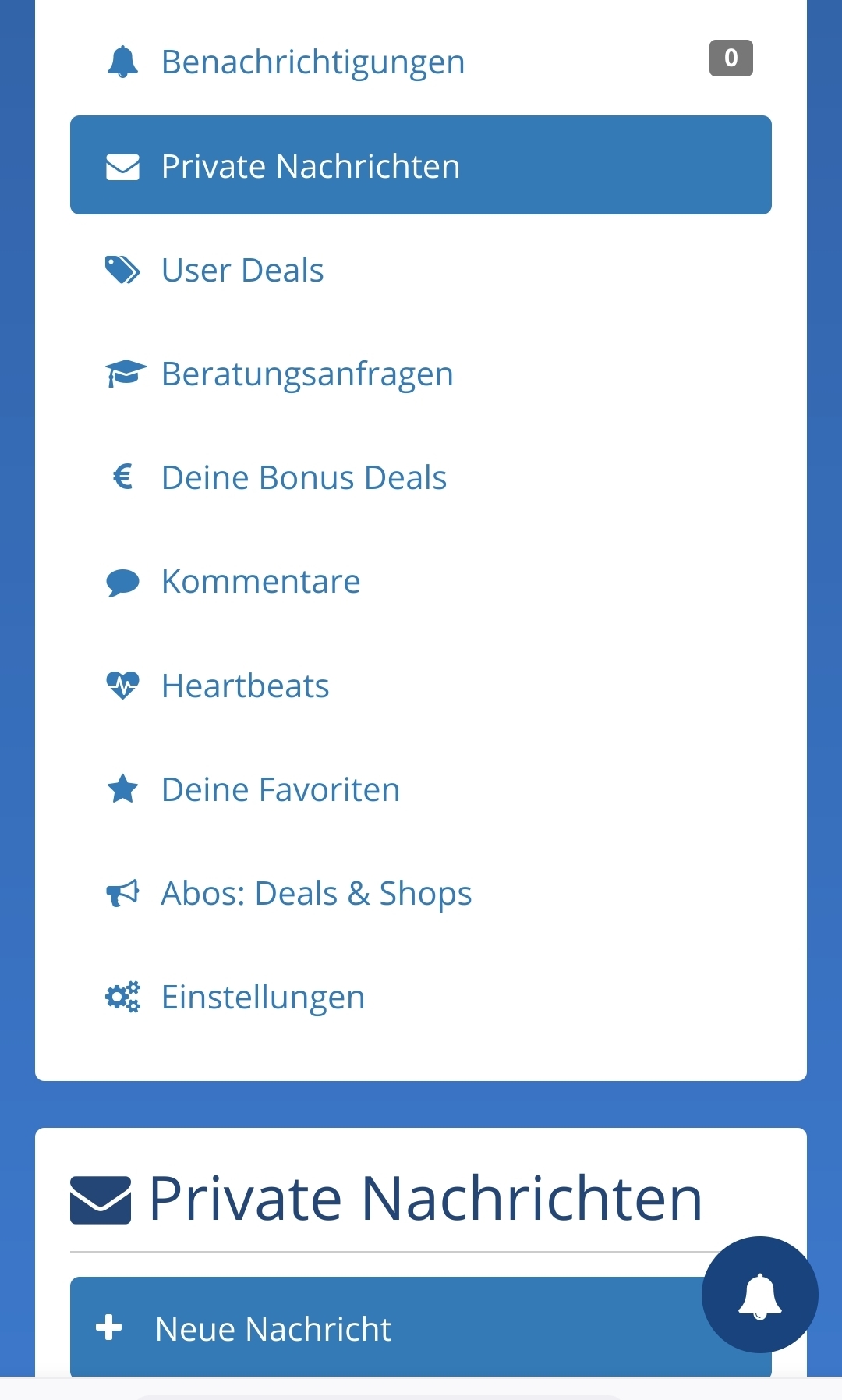
Task: Open User Deals
Action: (421, 270)
